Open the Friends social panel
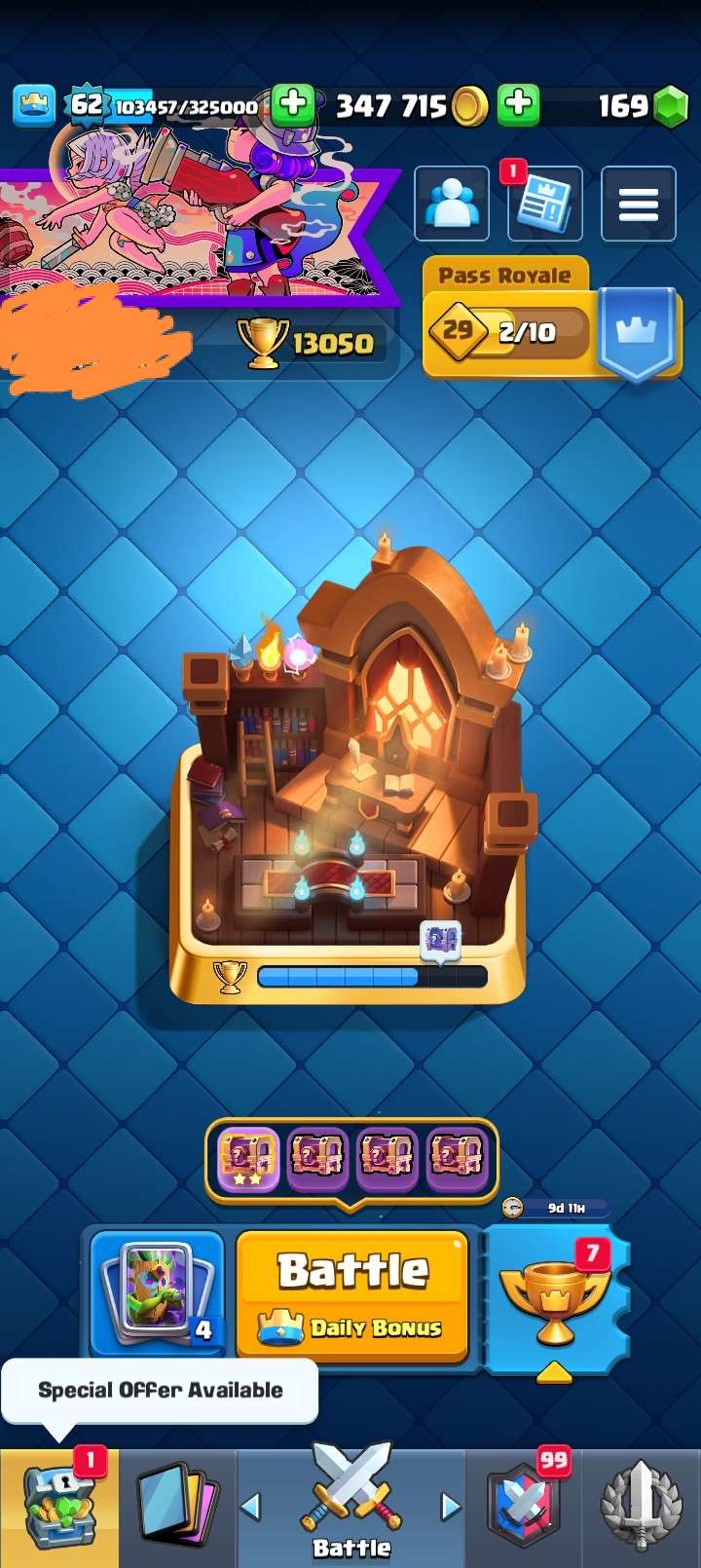 [452, 204]
